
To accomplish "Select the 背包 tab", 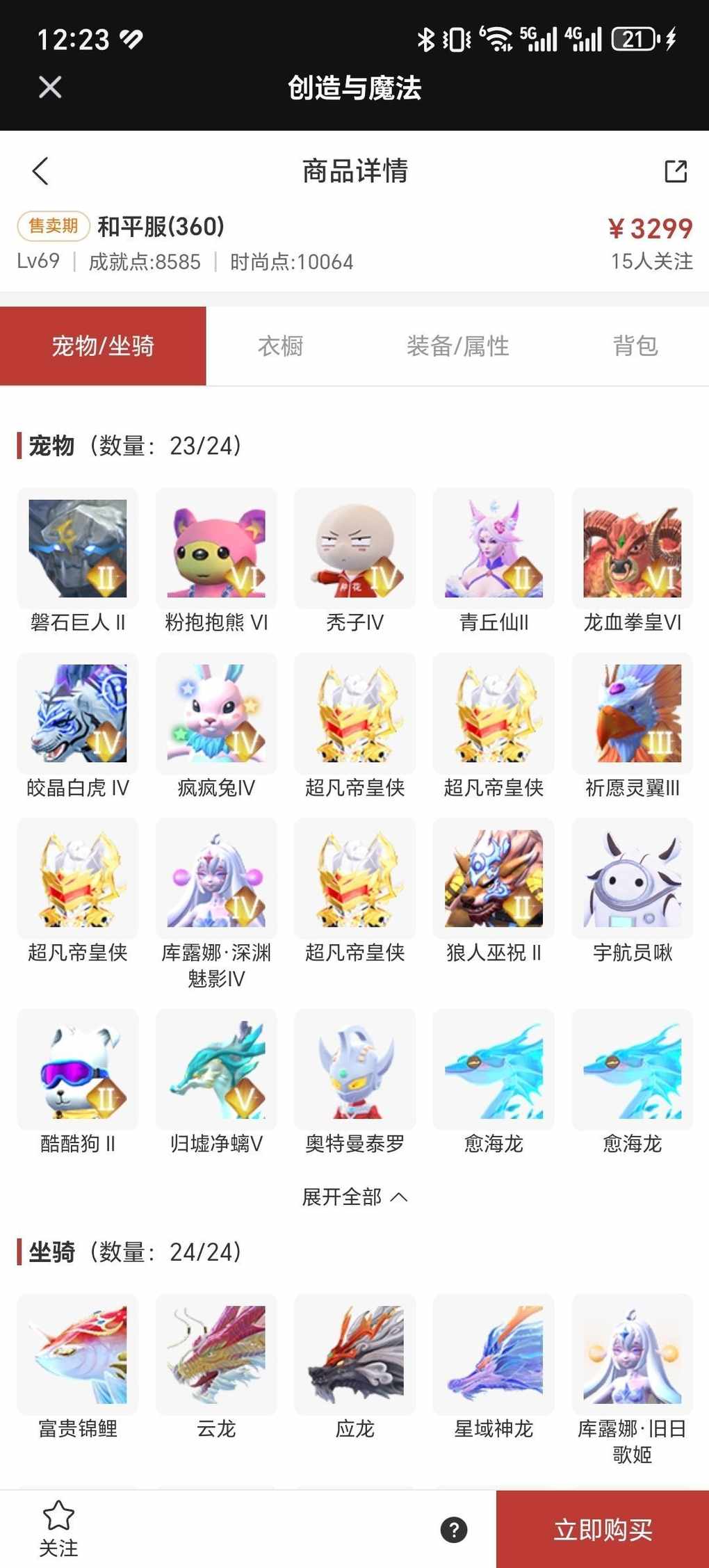I will coord(635,346).
